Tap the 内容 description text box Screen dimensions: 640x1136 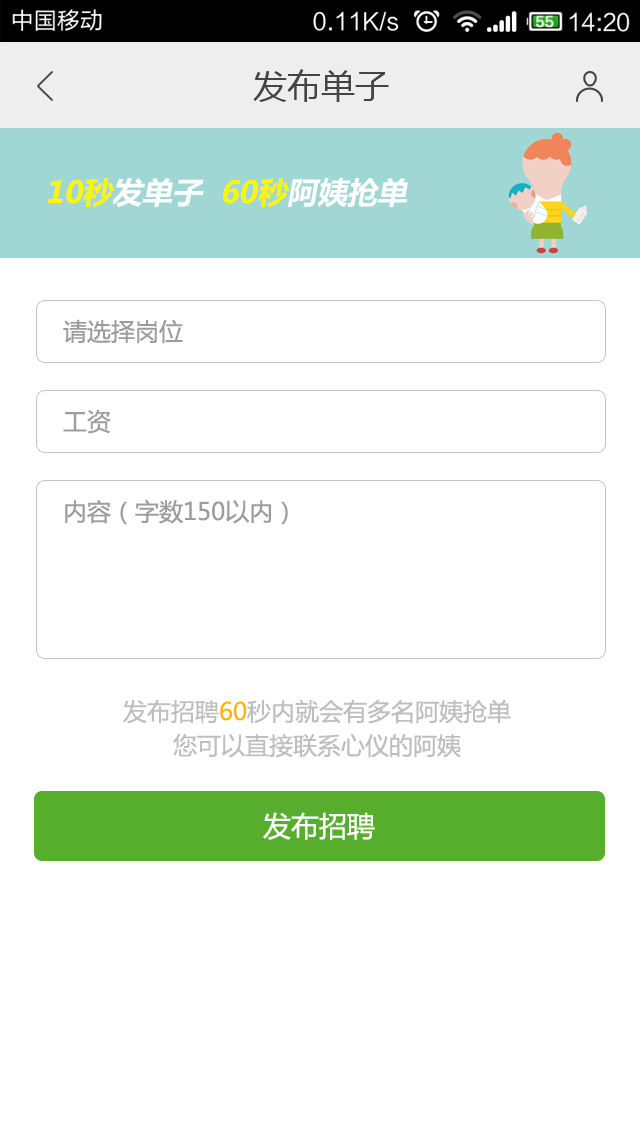coord(320,569)
